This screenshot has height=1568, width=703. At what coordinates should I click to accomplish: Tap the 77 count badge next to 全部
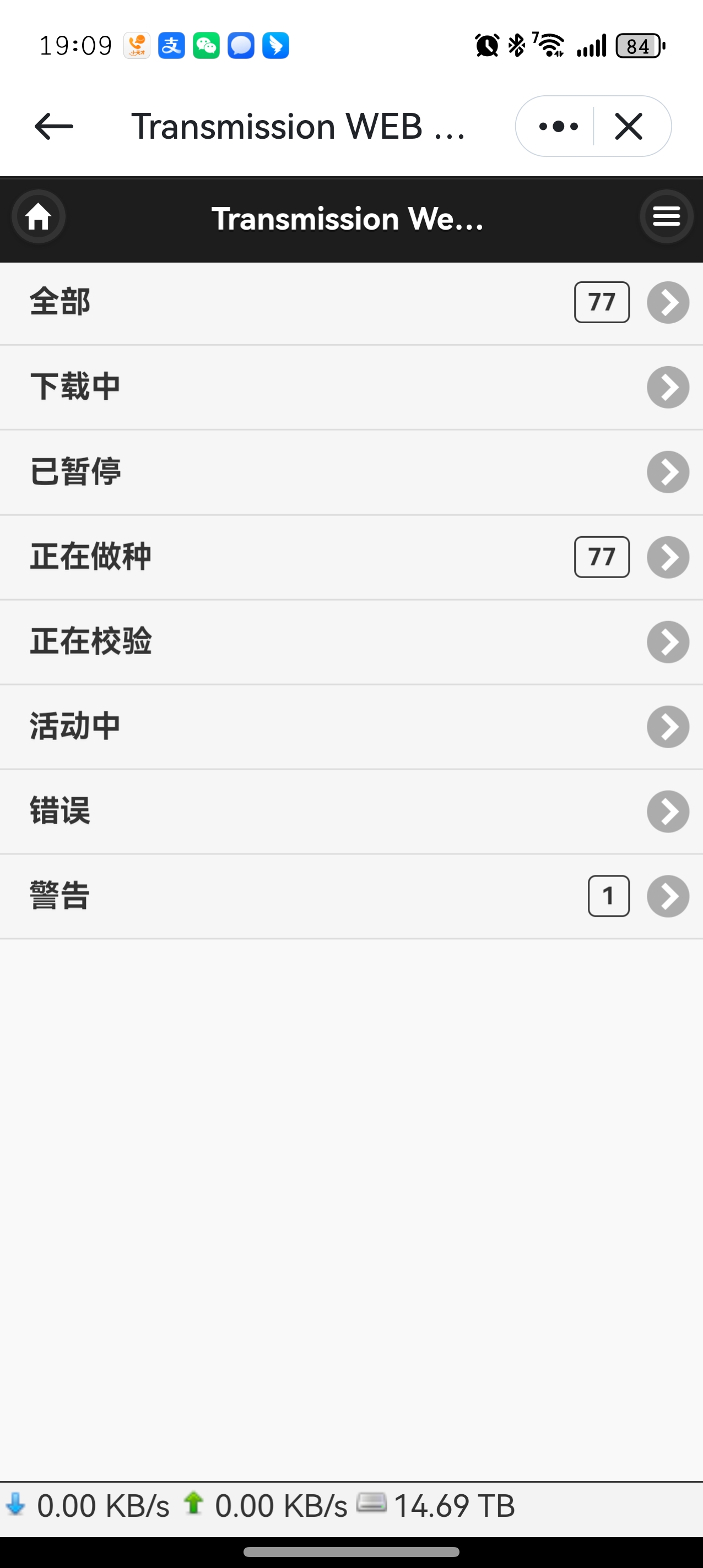click(601, 302)
